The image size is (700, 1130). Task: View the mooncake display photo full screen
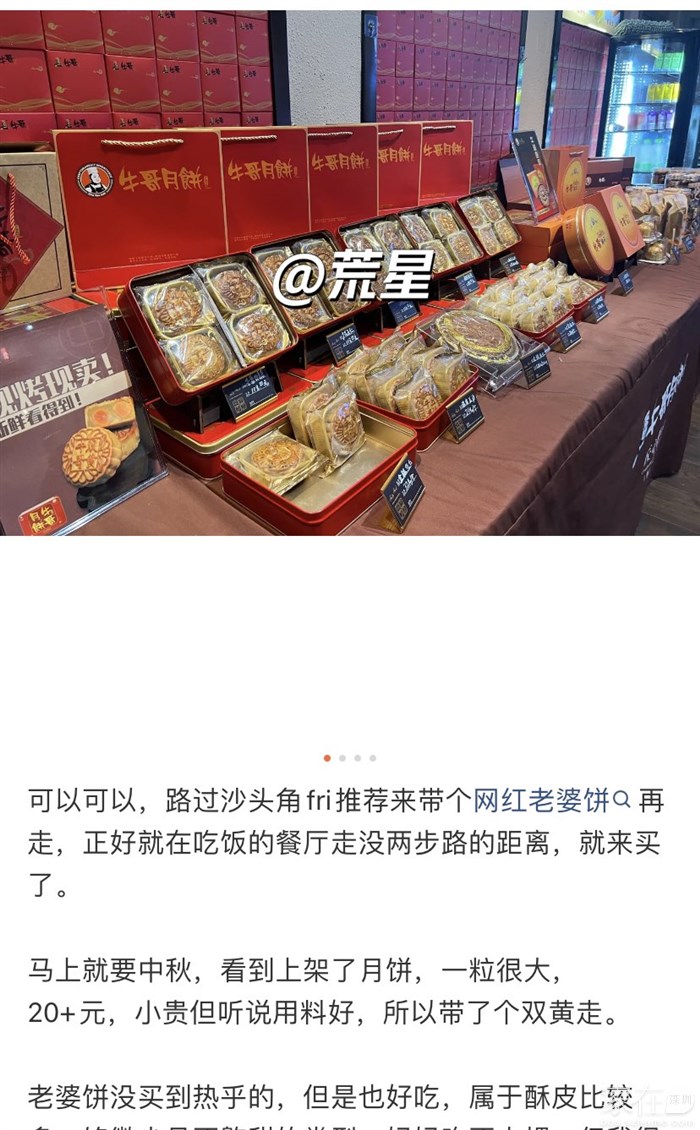point(350,272)
